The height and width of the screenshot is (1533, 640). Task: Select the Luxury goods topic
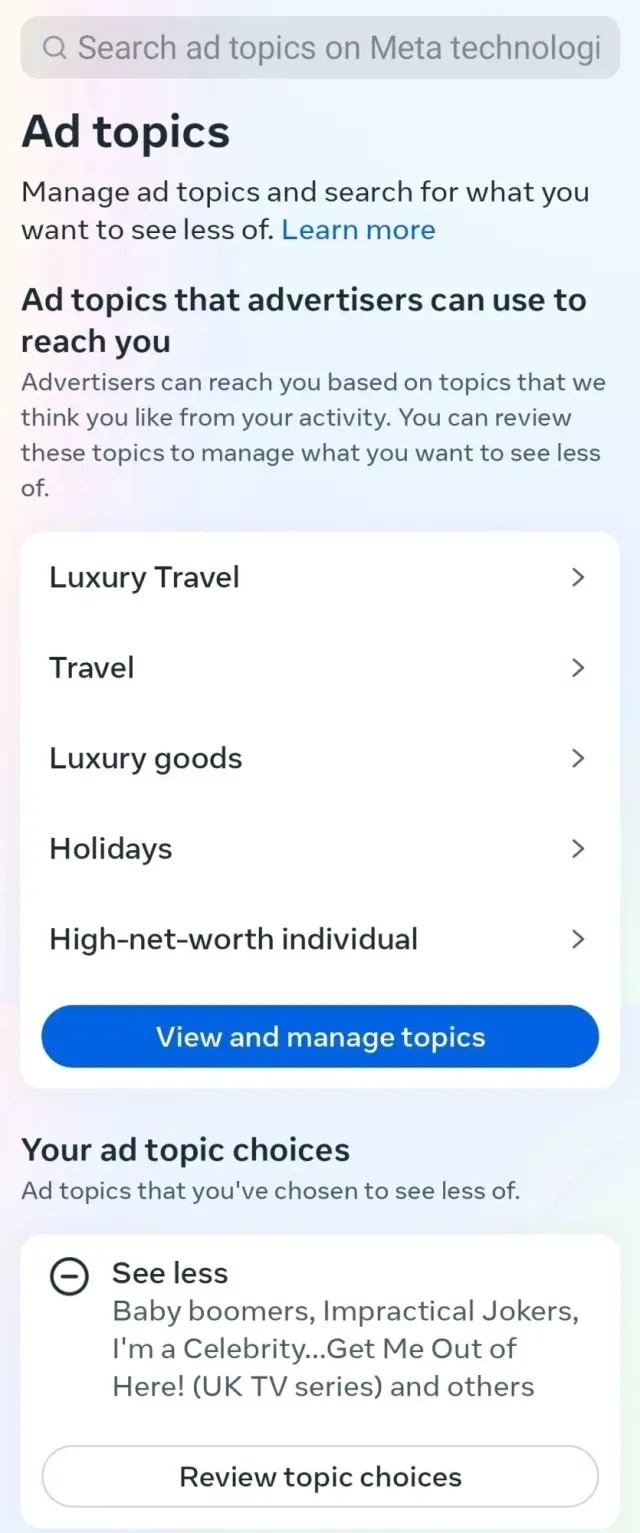tap(319, 758)
